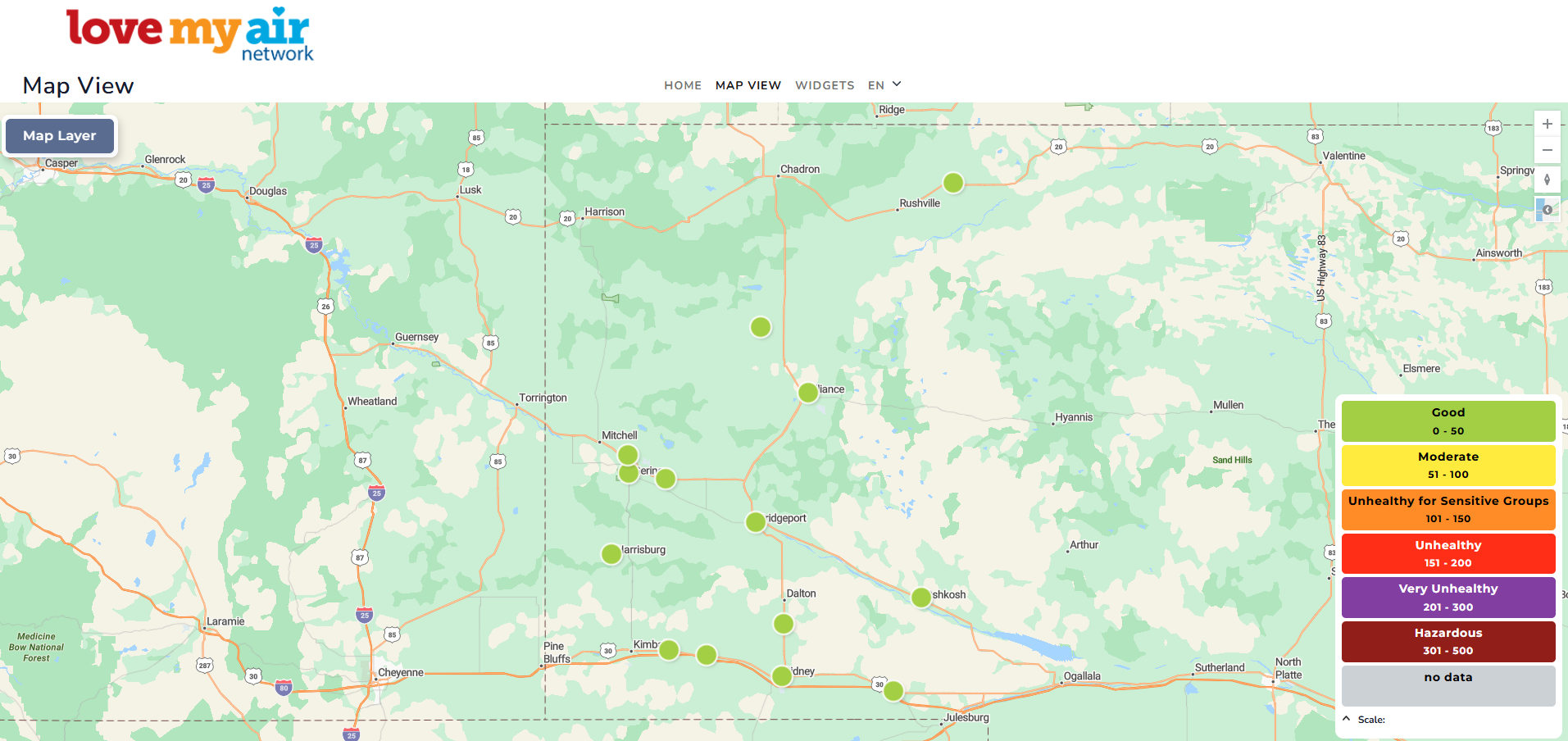The width and height of the screenshot is (1568, 741).
Task: Go to the HOME page
Action: click(x=683, y=85)
